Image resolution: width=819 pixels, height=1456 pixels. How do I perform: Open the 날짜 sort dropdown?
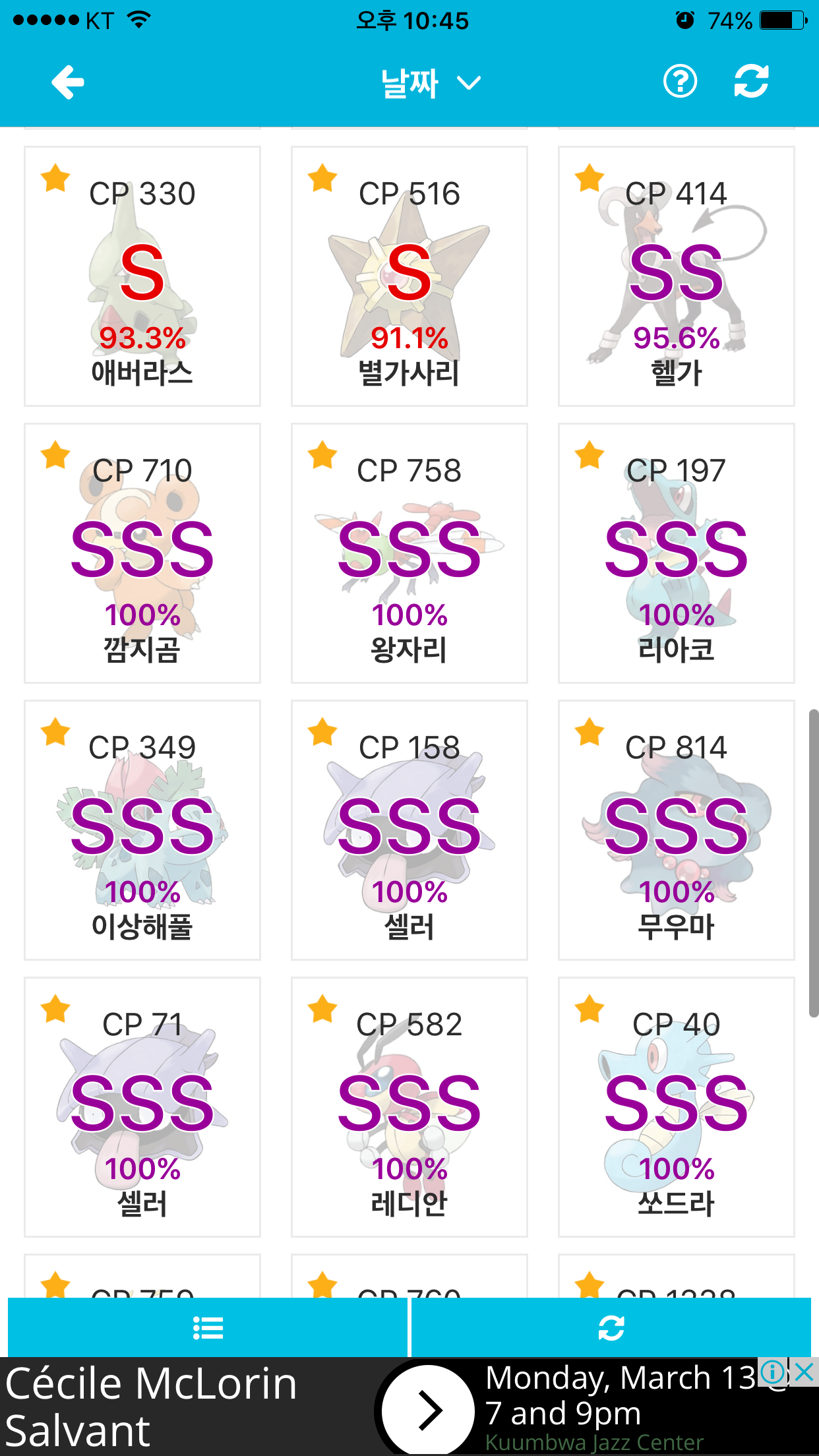(x=431, y=83)
